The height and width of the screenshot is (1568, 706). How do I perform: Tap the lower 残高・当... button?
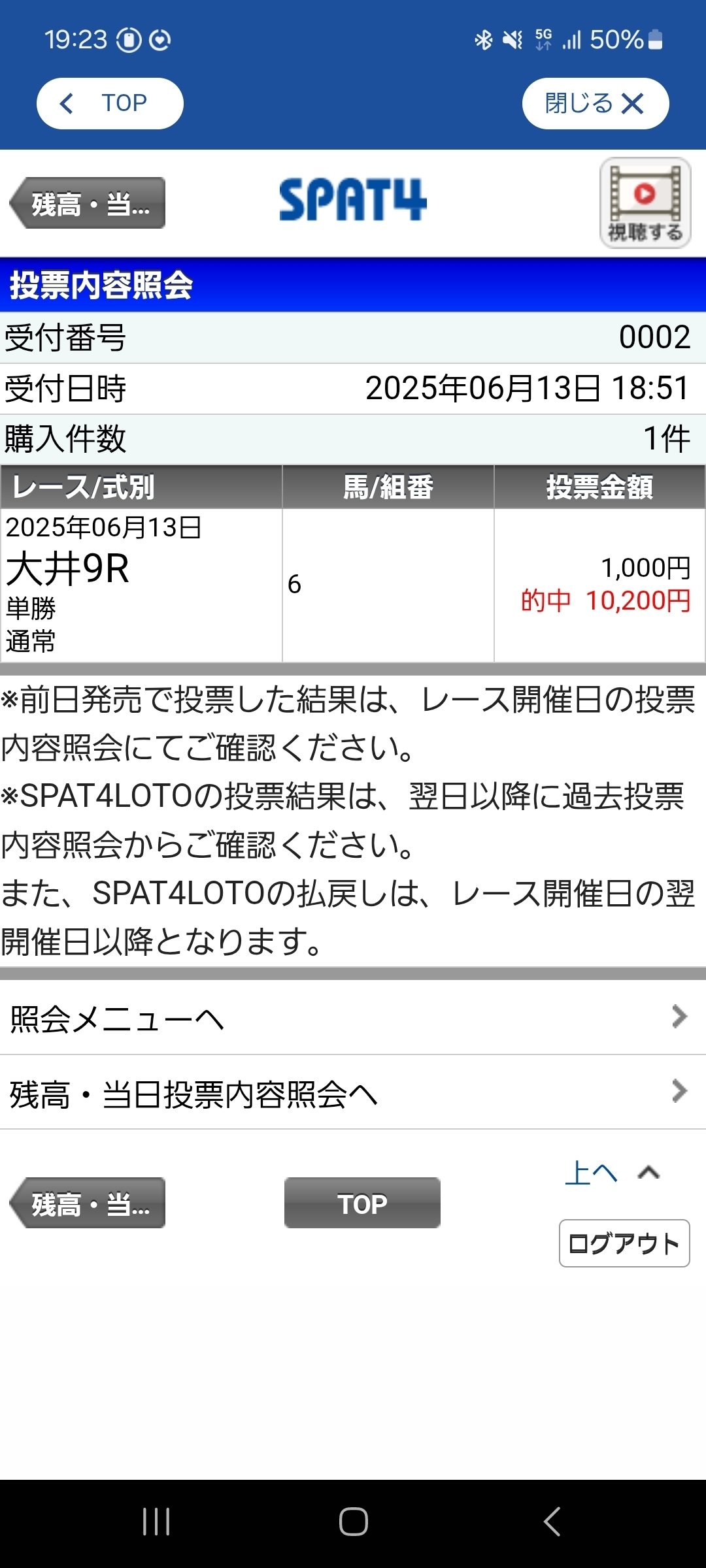point(88,1203)
